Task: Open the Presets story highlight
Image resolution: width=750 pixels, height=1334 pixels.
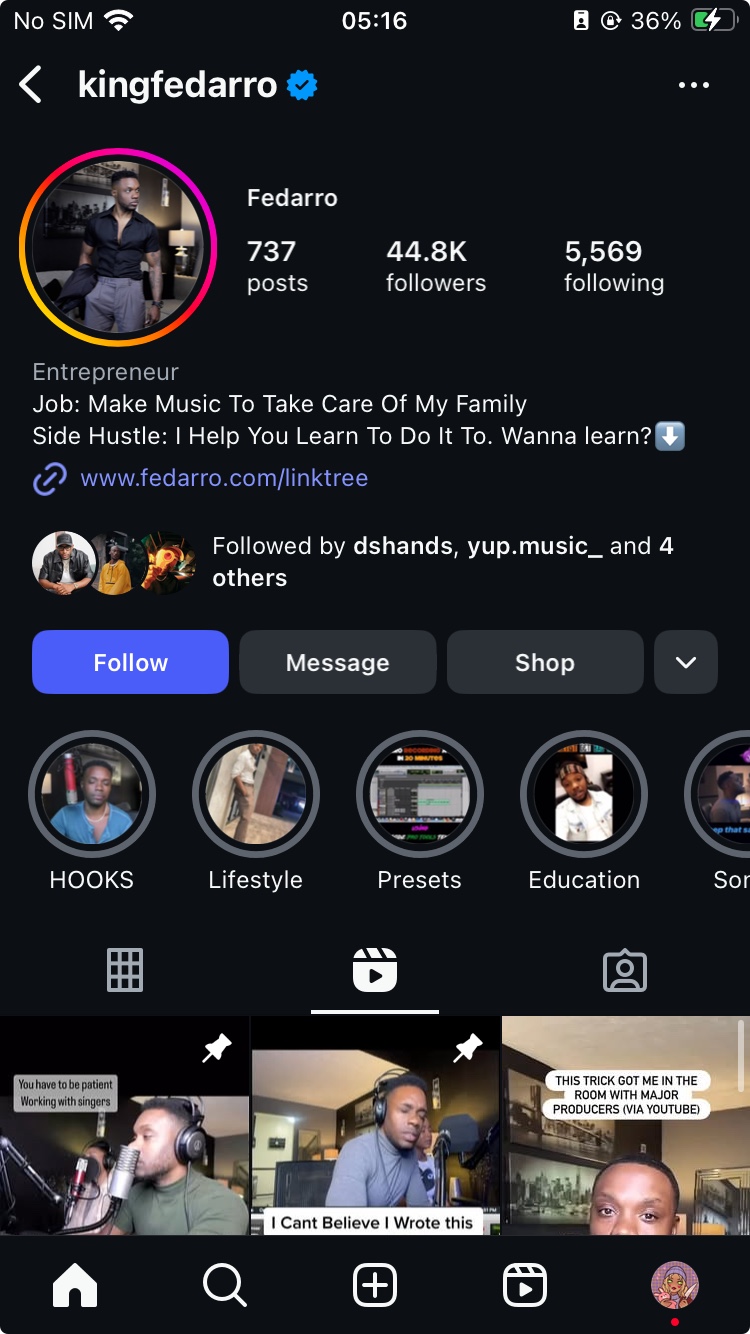Action: pyautogui.click(x=420, y=795)
